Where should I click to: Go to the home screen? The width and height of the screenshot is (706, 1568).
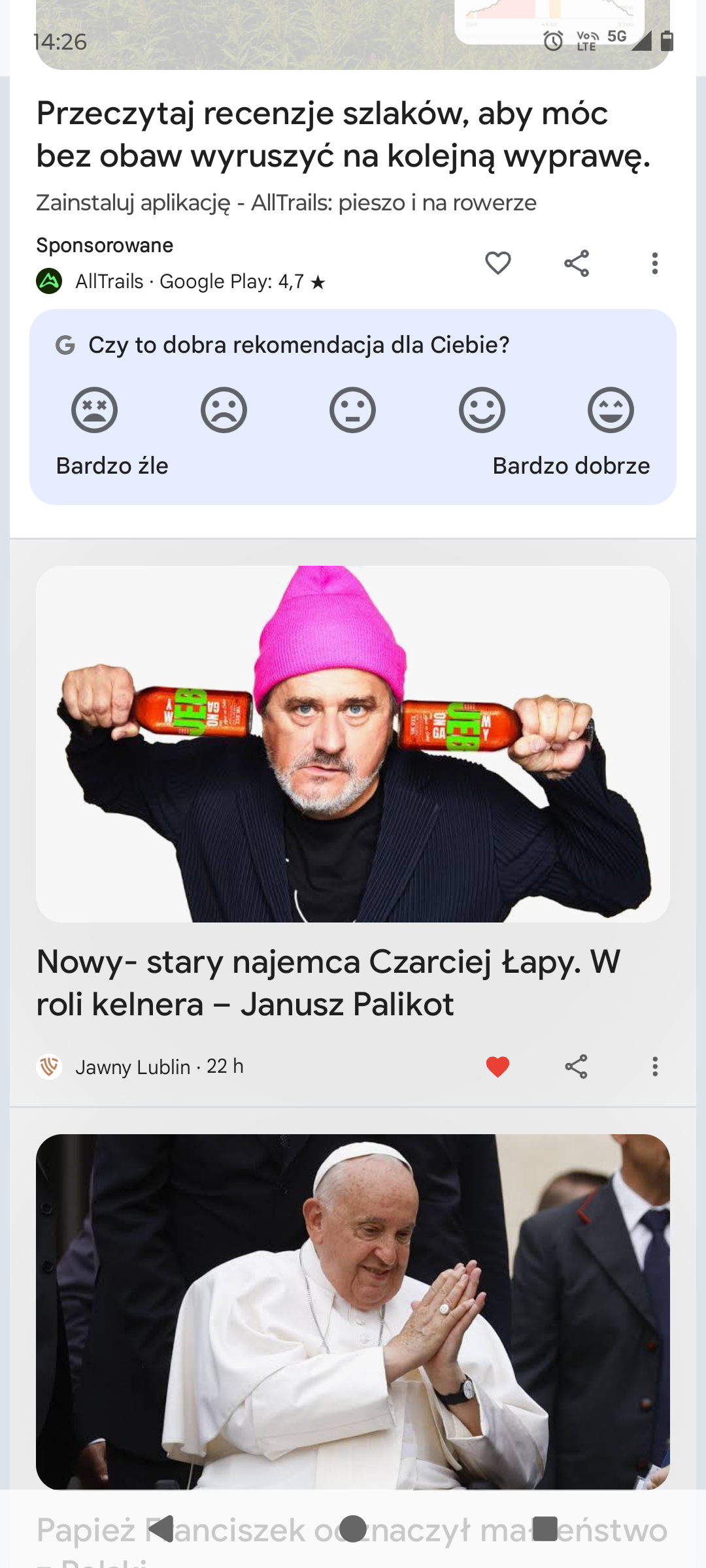pyautogui.click(x=353, y=1529)
